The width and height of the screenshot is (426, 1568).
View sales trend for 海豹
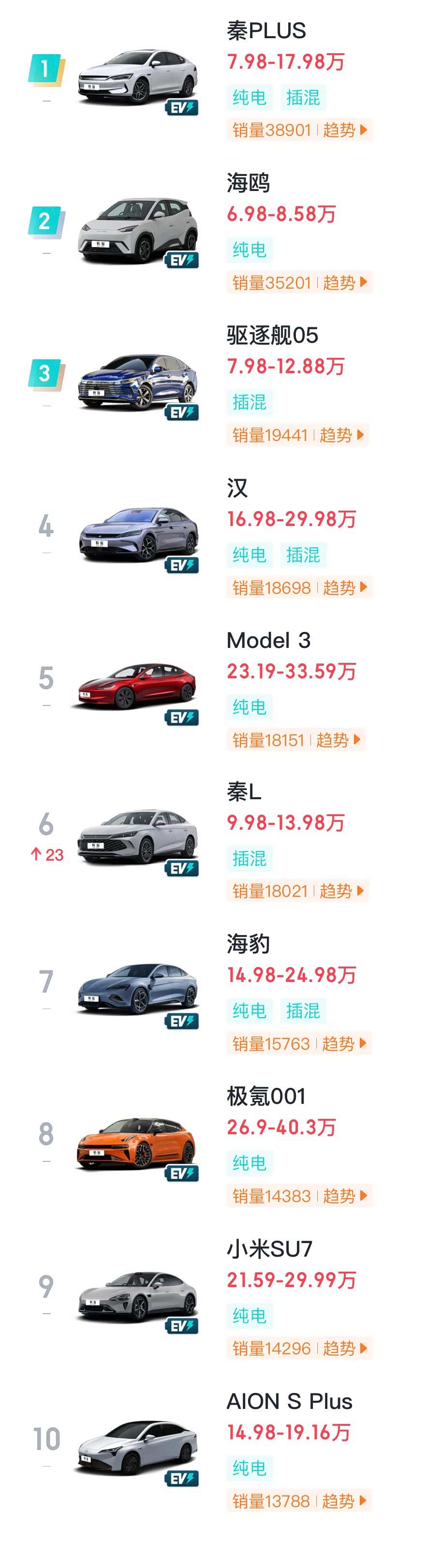tap(344, 1043)
